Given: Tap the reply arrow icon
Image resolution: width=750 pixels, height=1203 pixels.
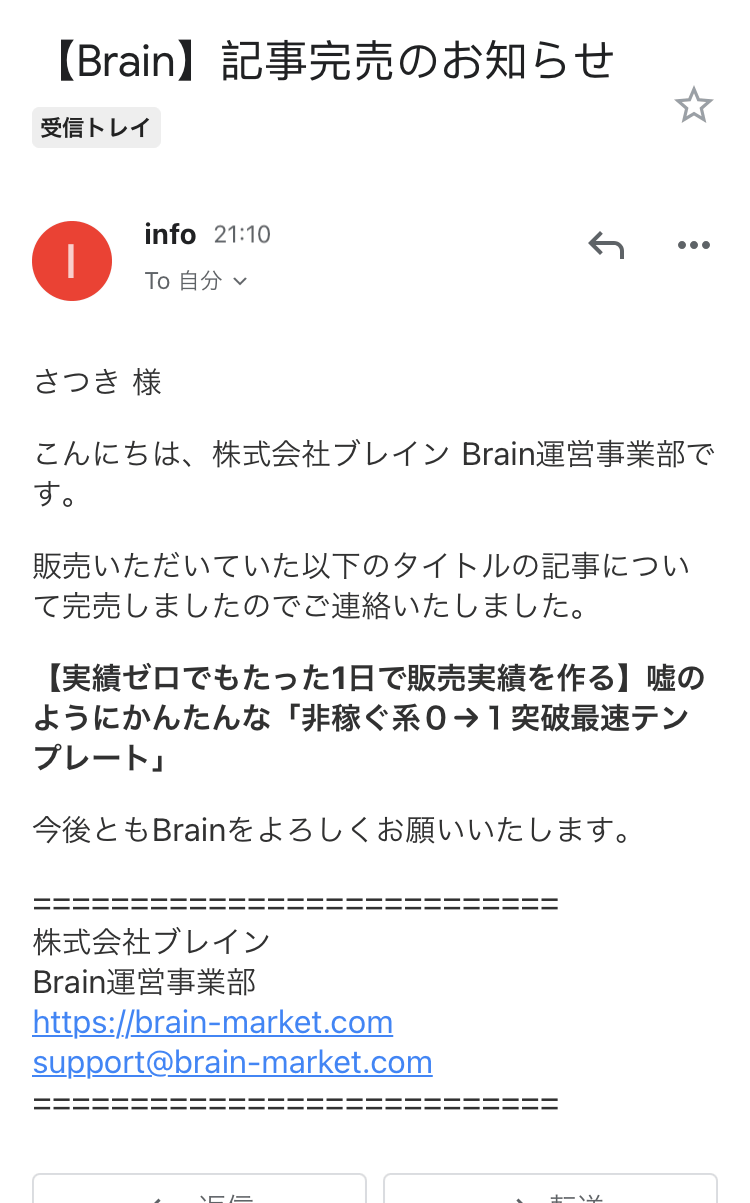Looking at the screenshot, I should coord(606,245).
